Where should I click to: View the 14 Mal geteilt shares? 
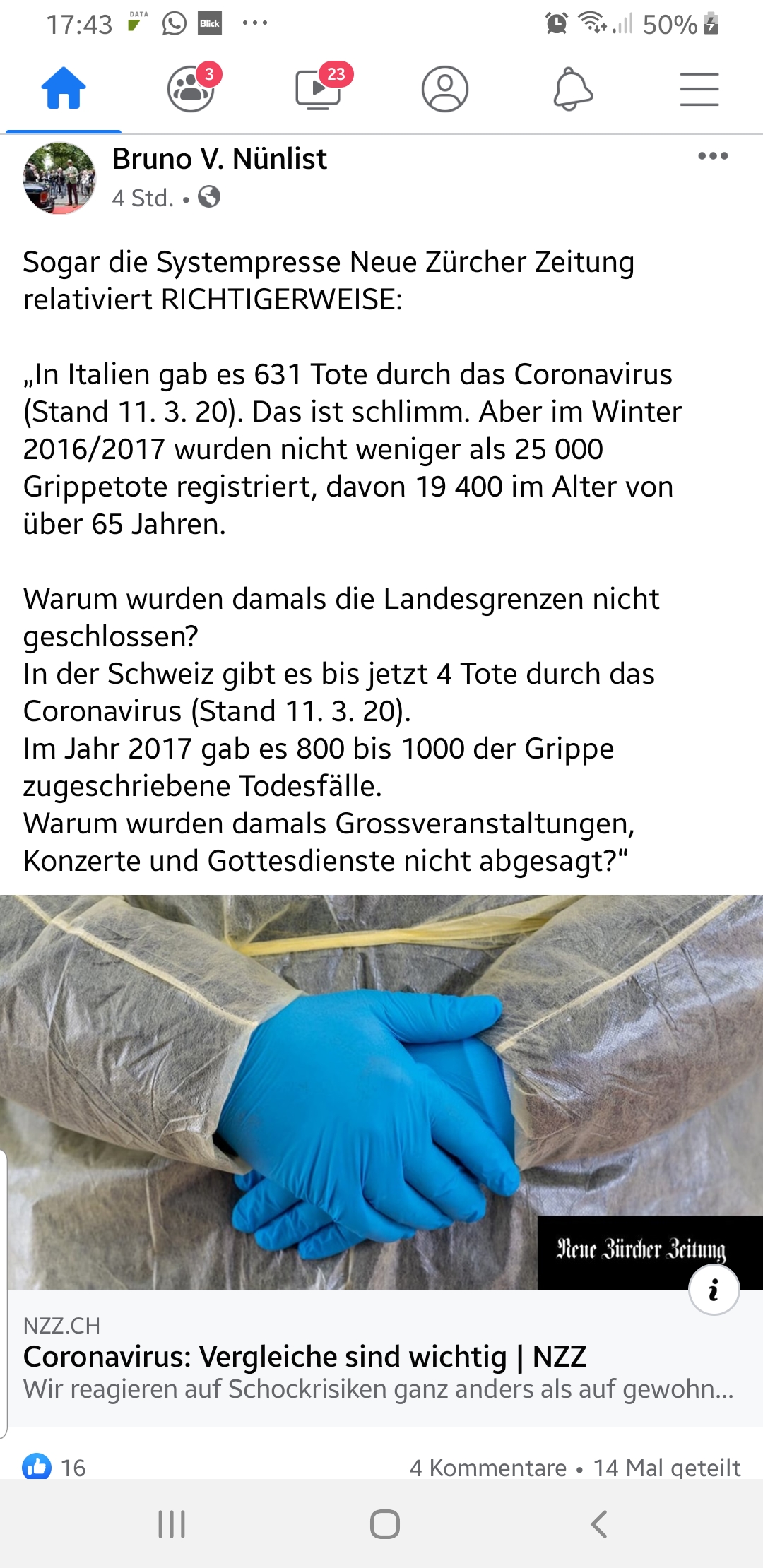(667, 1468)
